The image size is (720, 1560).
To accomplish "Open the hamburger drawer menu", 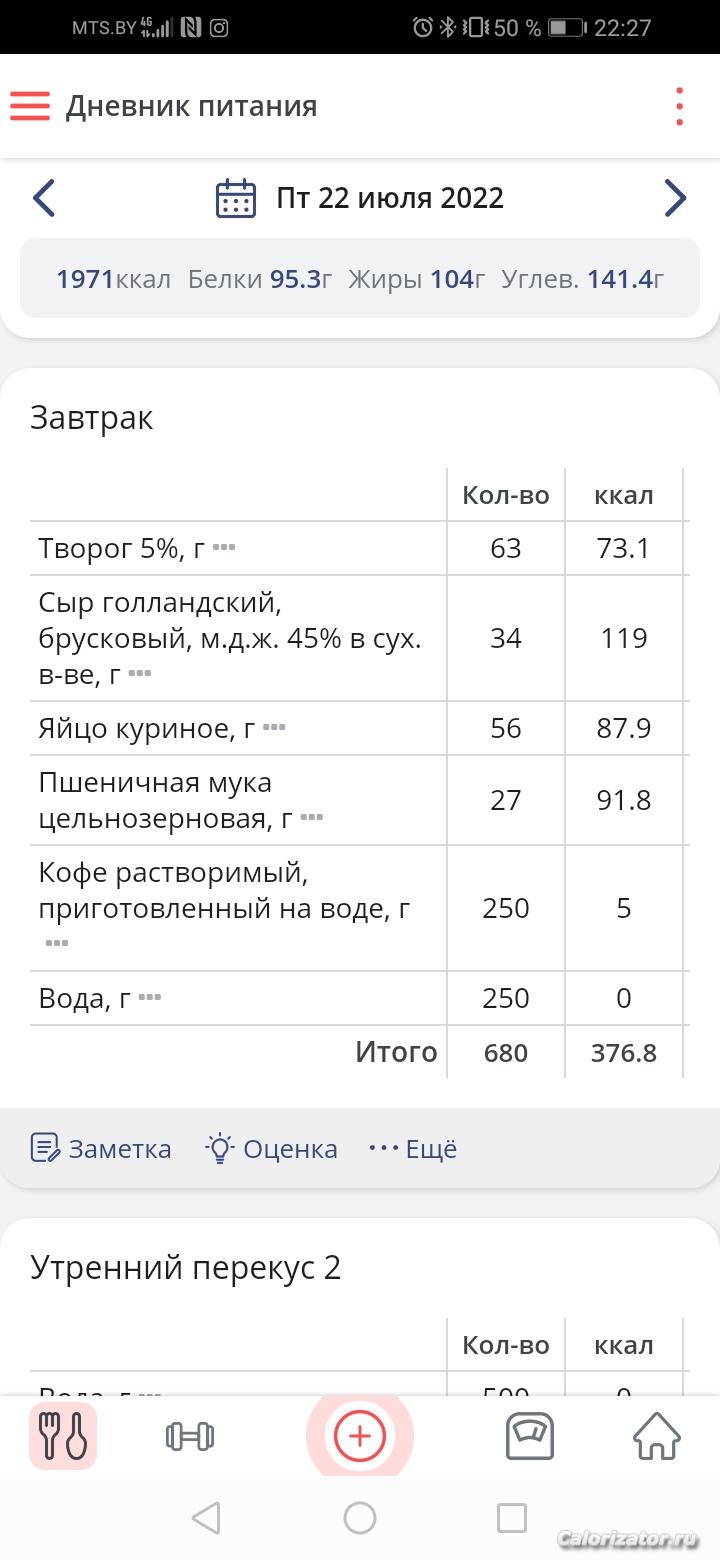I will [x=30, y=106].
